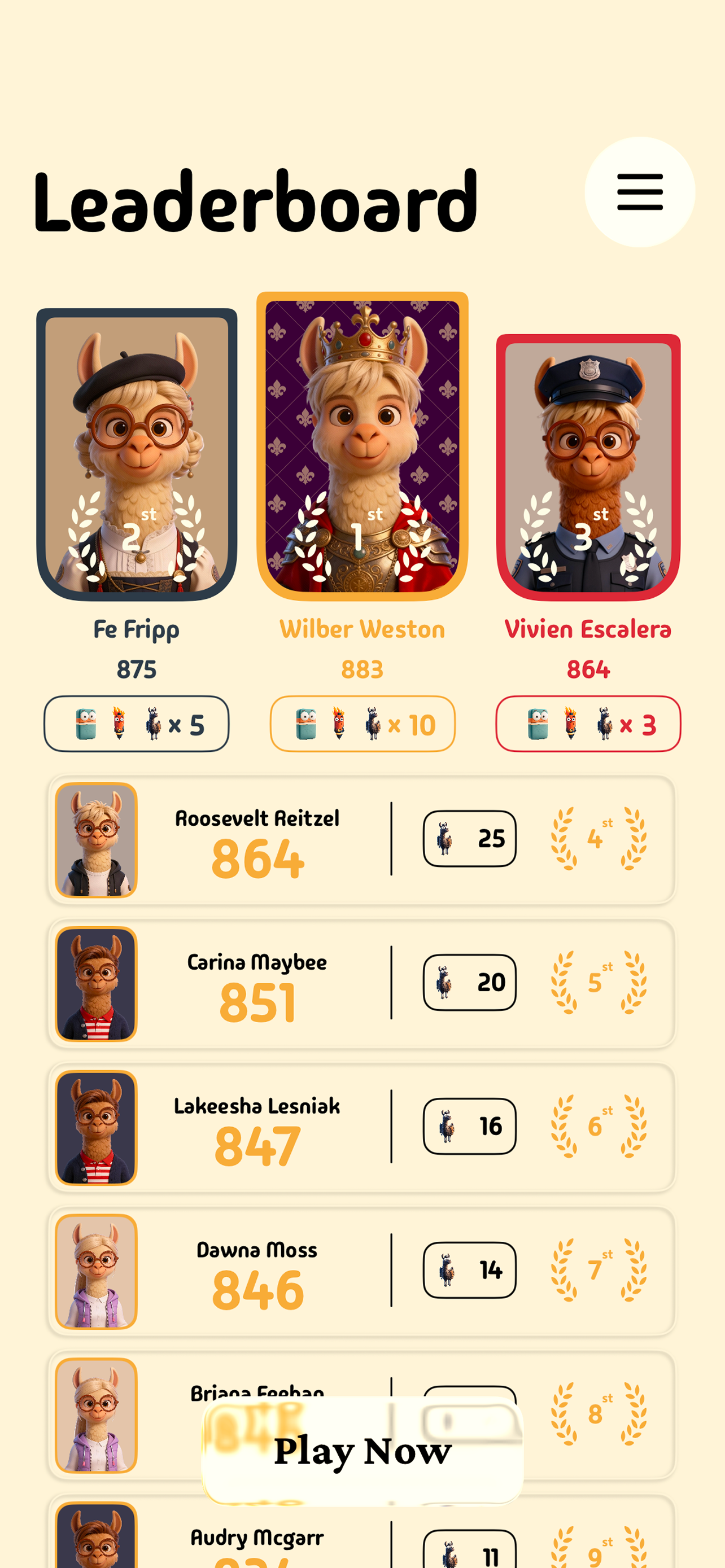Toggle Wilber Weston's x10 reward badge
Image resolution: width=725 pixels, height=1568 pixels.
point(363,723)
